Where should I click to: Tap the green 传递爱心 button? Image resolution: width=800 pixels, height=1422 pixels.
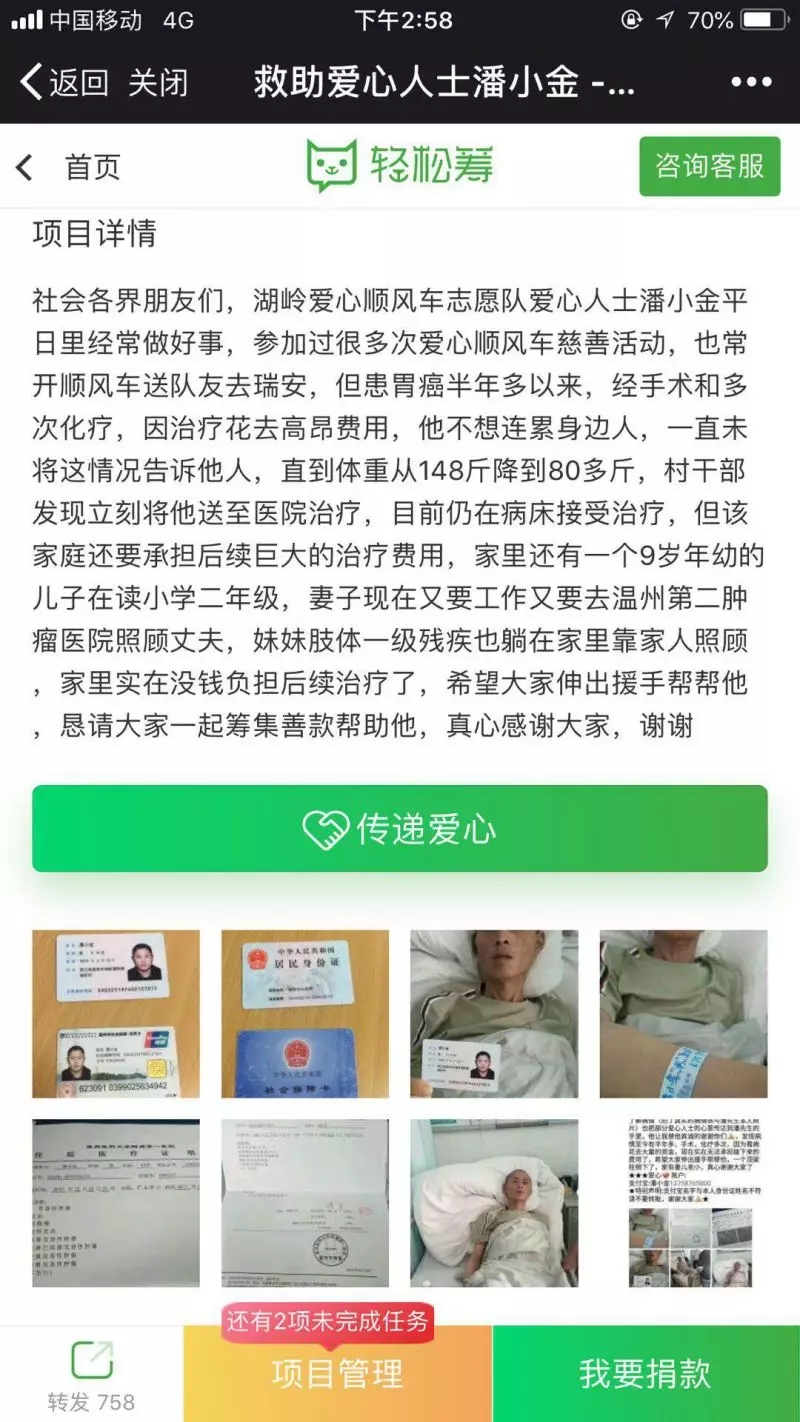click(x=400, y=829)
